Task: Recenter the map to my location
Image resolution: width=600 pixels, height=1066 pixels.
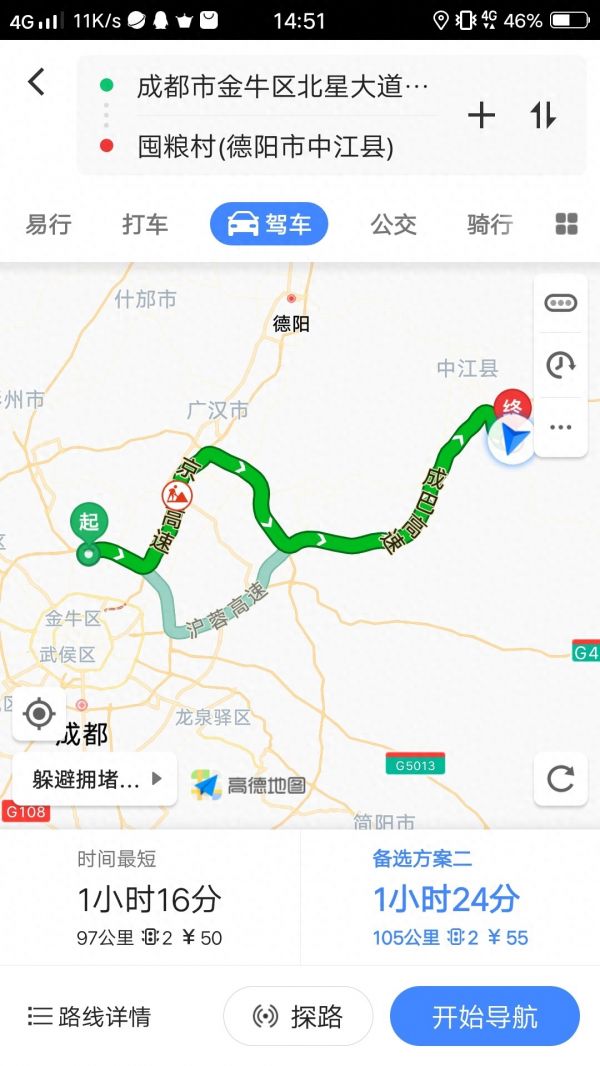Action: coord(39,714)
